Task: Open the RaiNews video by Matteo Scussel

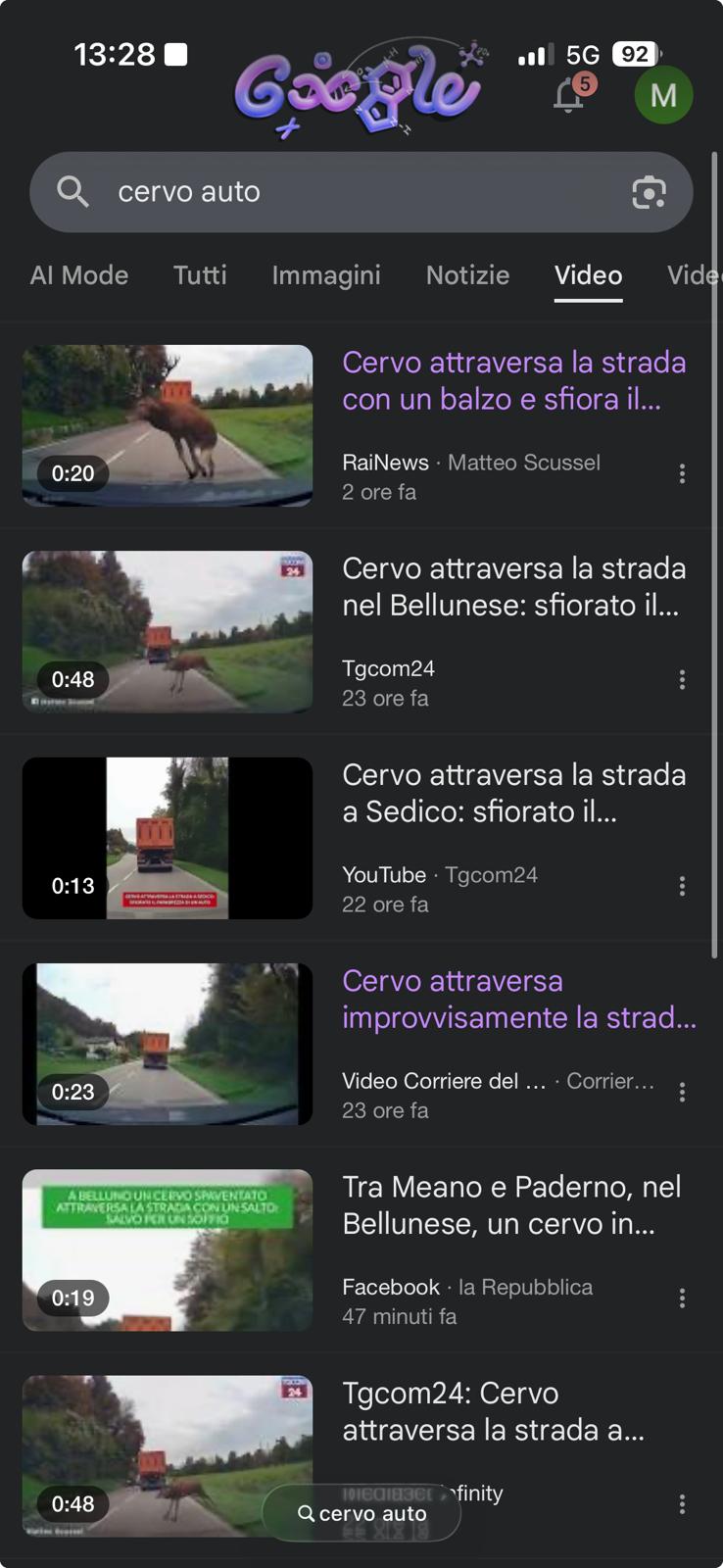Action: [x=513, y=381]
